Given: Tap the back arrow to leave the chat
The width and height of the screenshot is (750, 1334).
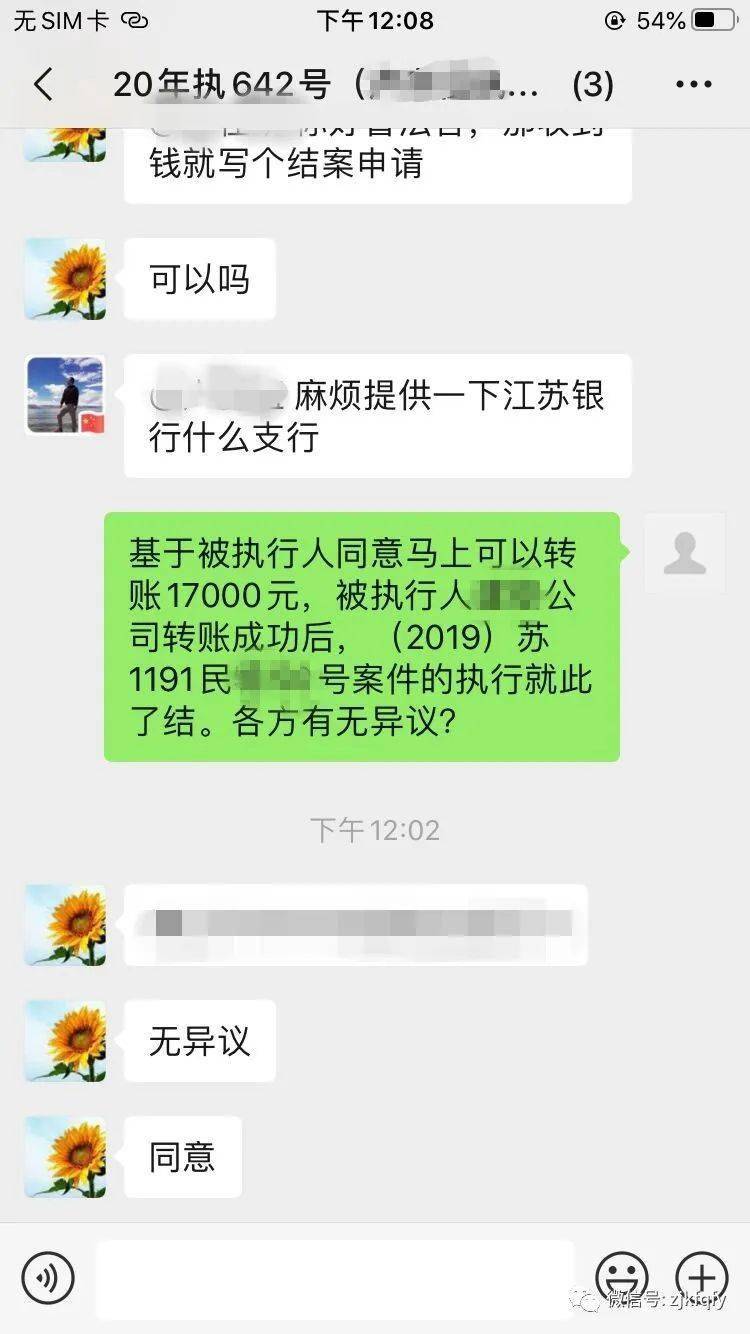Looking at the screenshot, I should tap(42, 85).
